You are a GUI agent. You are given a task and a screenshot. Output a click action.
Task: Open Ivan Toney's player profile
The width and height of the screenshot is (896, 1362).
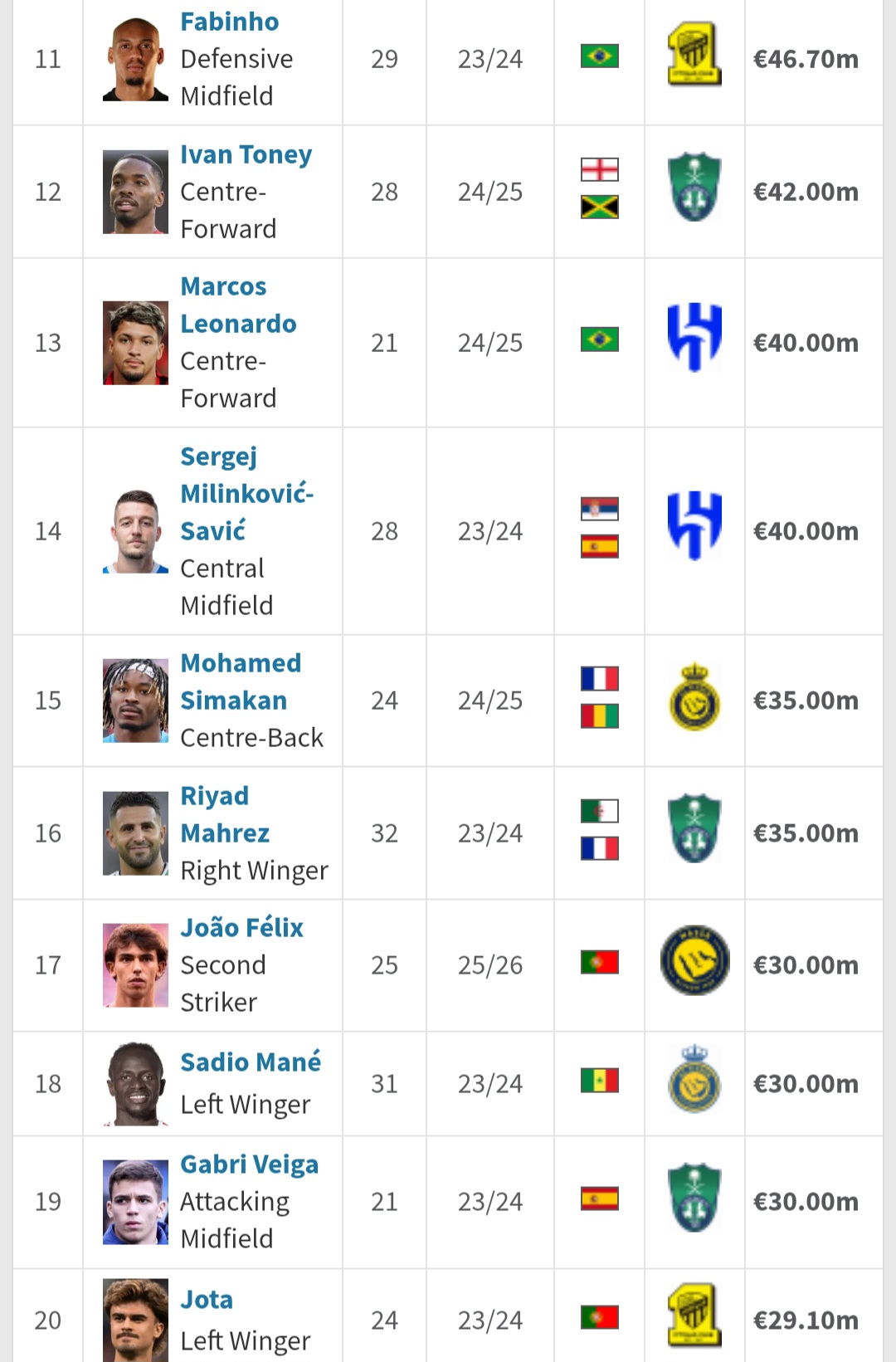246,154
